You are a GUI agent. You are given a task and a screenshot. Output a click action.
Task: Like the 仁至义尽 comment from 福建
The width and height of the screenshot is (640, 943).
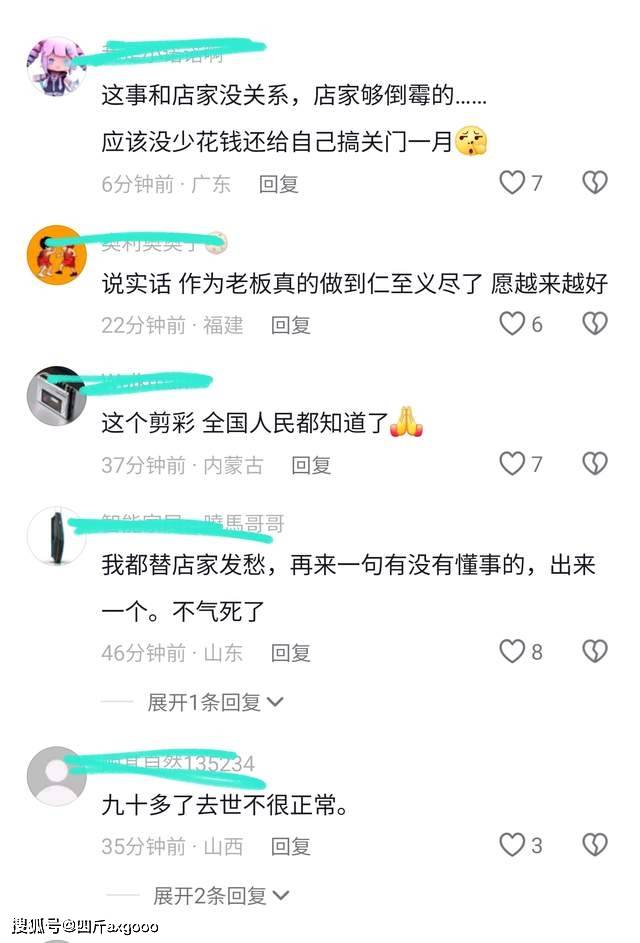click(x=513, y=323)
